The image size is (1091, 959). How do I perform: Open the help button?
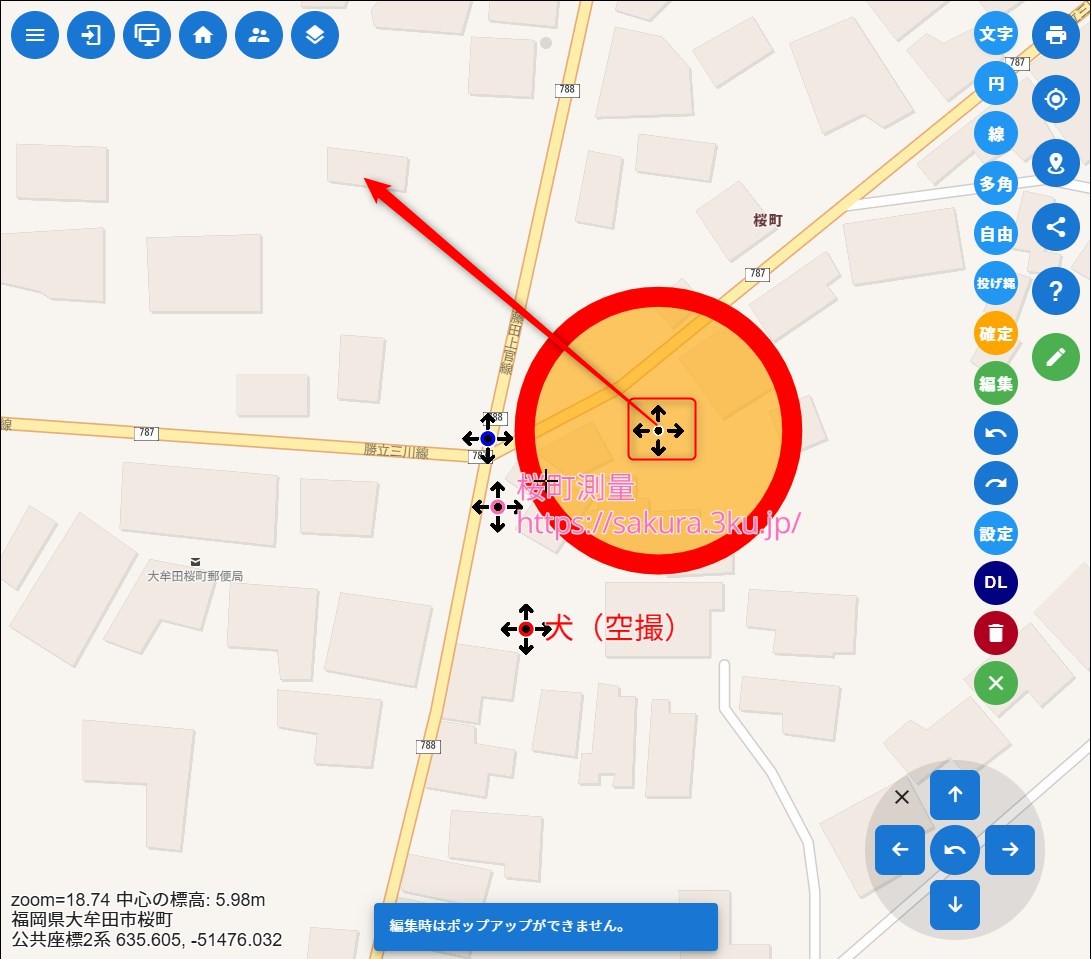coord(1056,292)
